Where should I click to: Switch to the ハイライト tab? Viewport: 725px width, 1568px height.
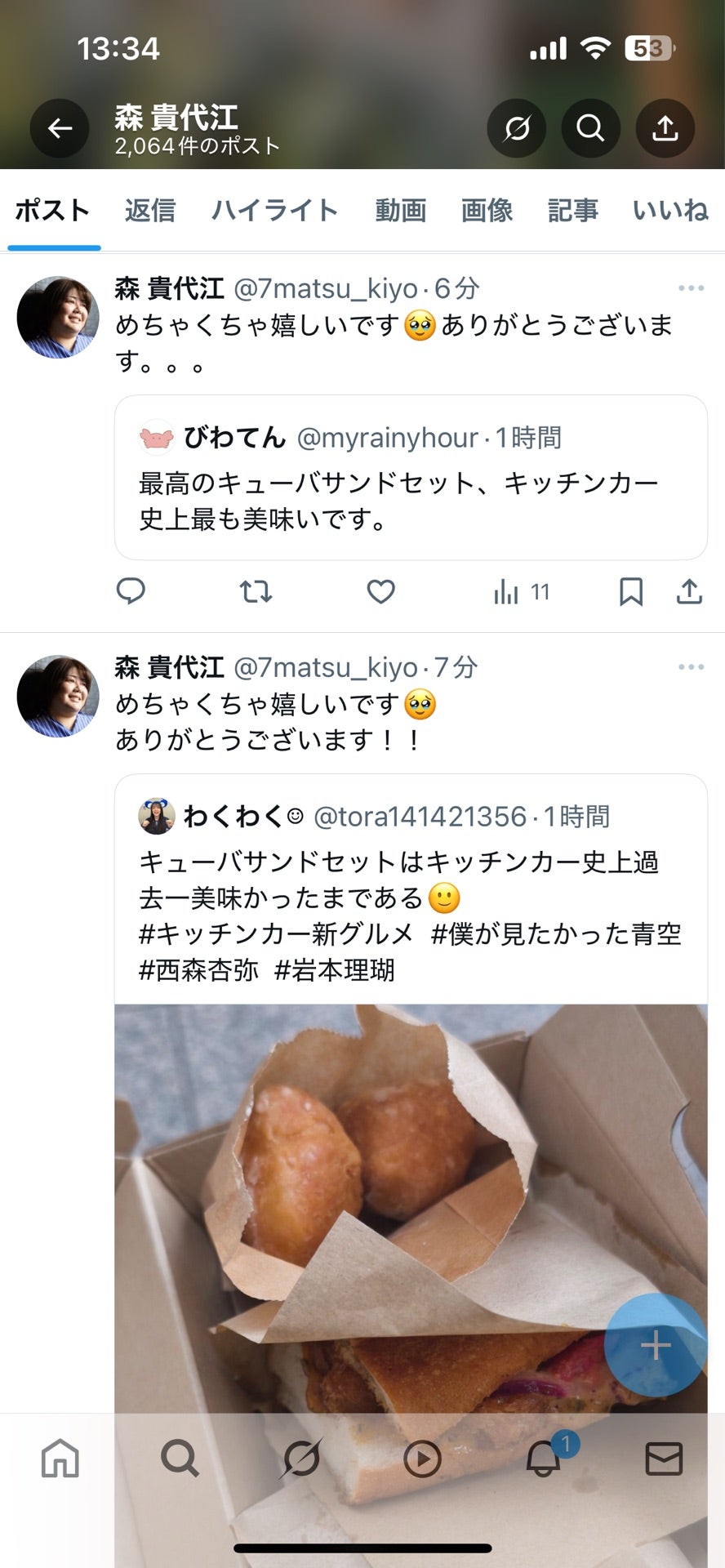[274, 211]
